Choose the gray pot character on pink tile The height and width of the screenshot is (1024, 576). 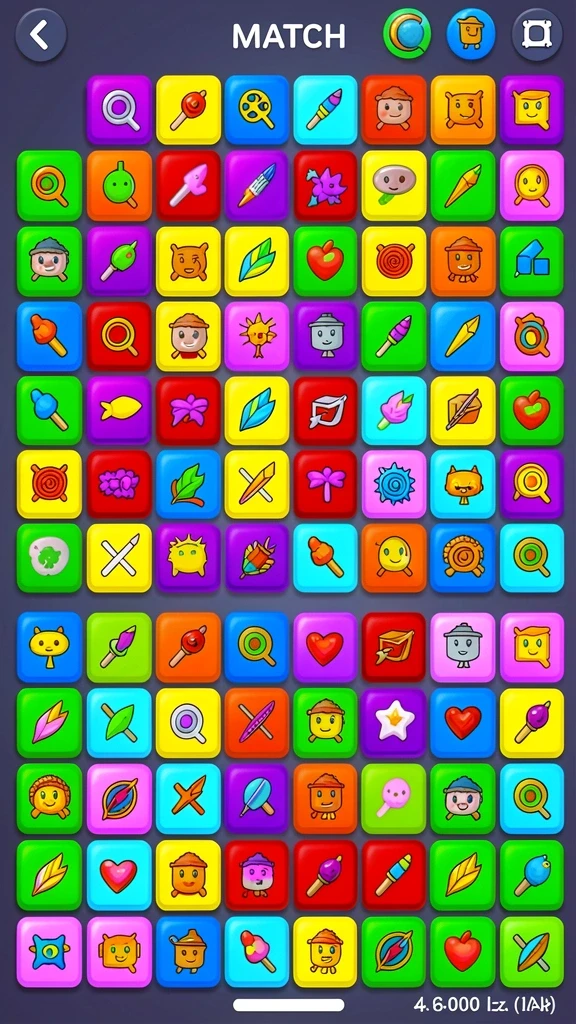463,647
